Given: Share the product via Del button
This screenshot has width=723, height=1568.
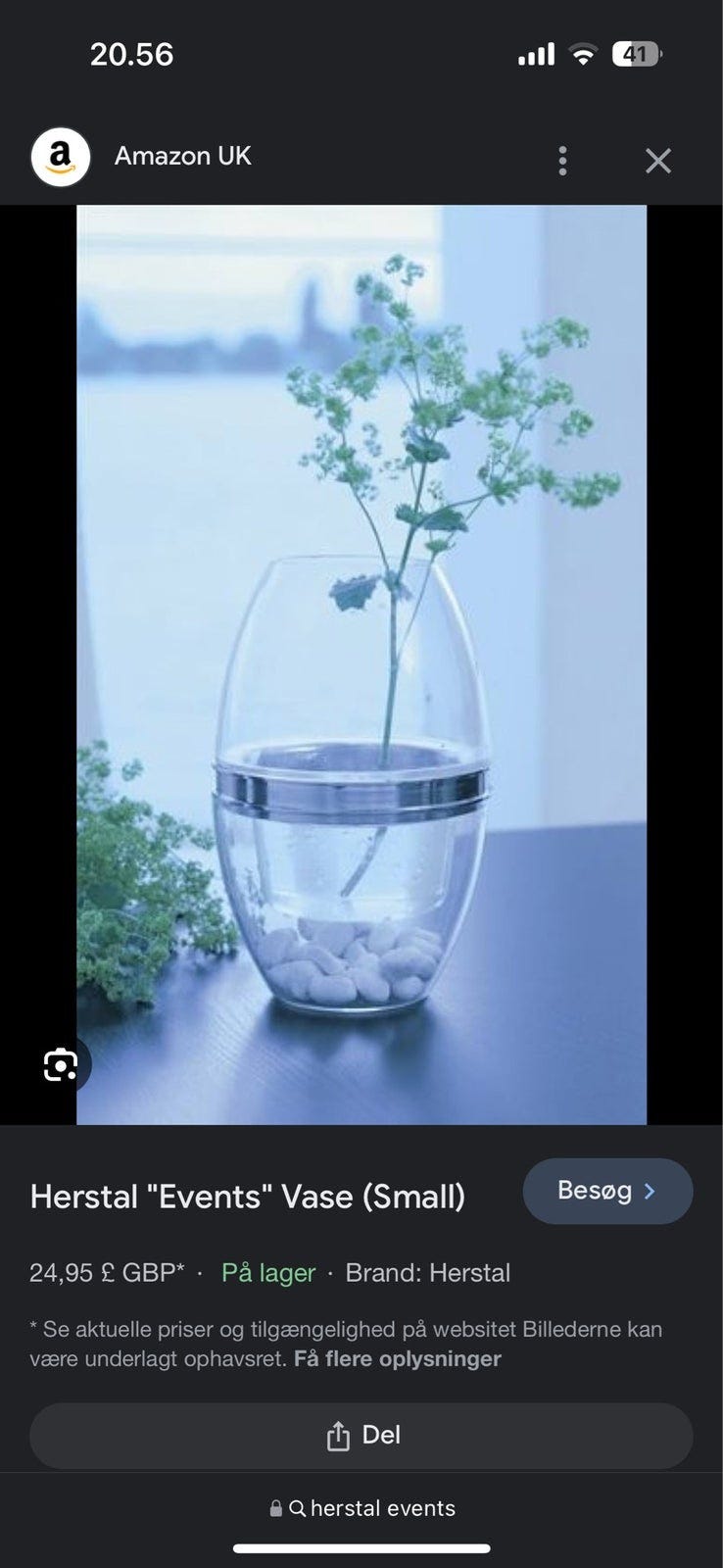Looking at the screenshot, I should click(x=361, y=1436).
